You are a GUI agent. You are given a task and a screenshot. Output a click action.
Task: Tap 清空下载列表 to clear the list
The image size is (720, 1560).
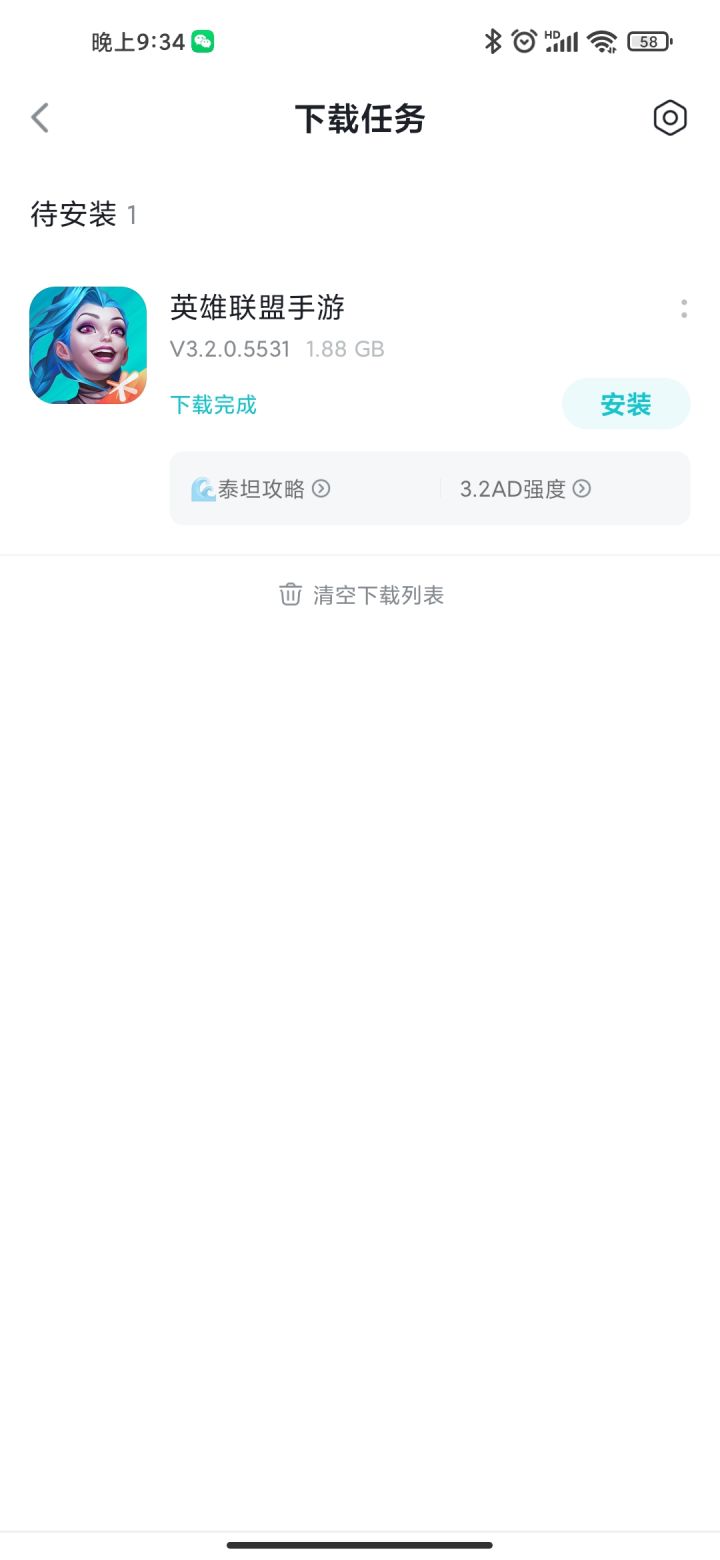[x=376, y=594]
